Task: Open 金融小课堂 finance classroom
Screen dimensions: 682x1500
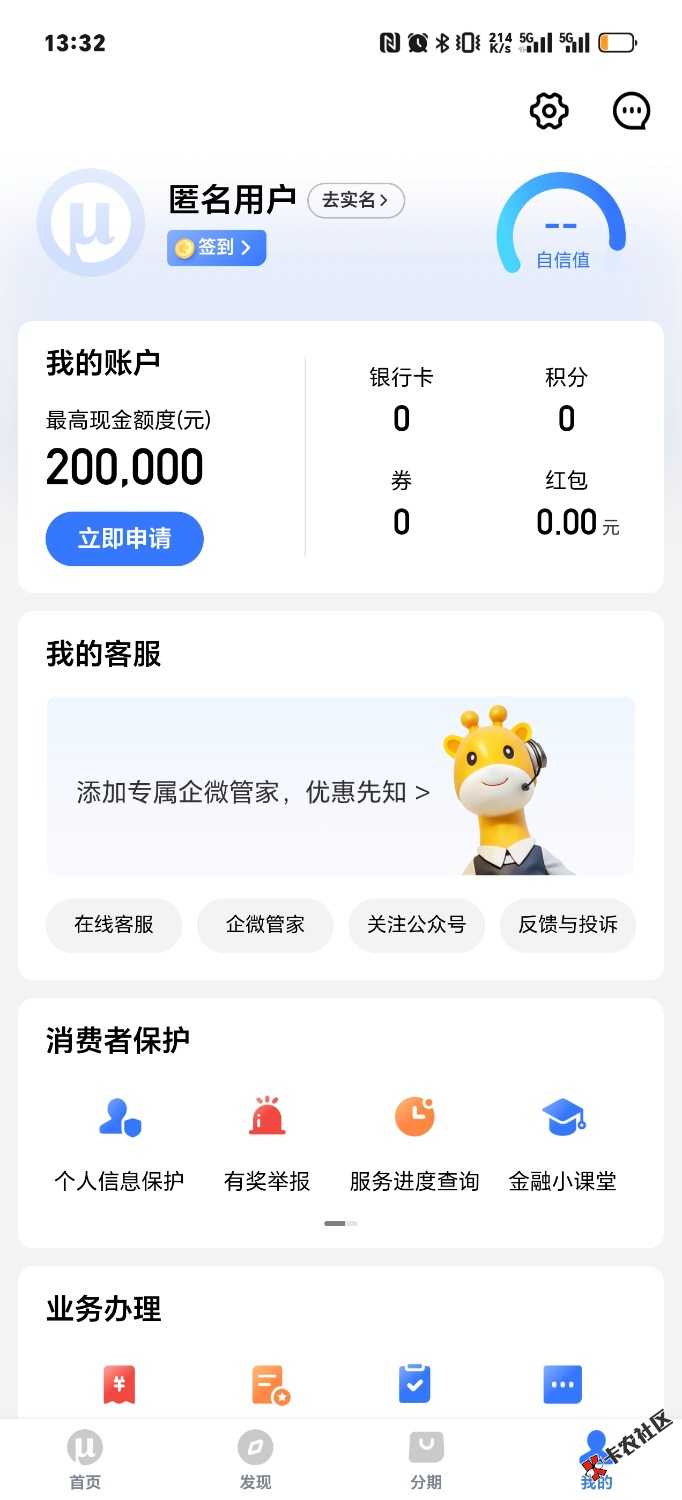Action: 562,1145
